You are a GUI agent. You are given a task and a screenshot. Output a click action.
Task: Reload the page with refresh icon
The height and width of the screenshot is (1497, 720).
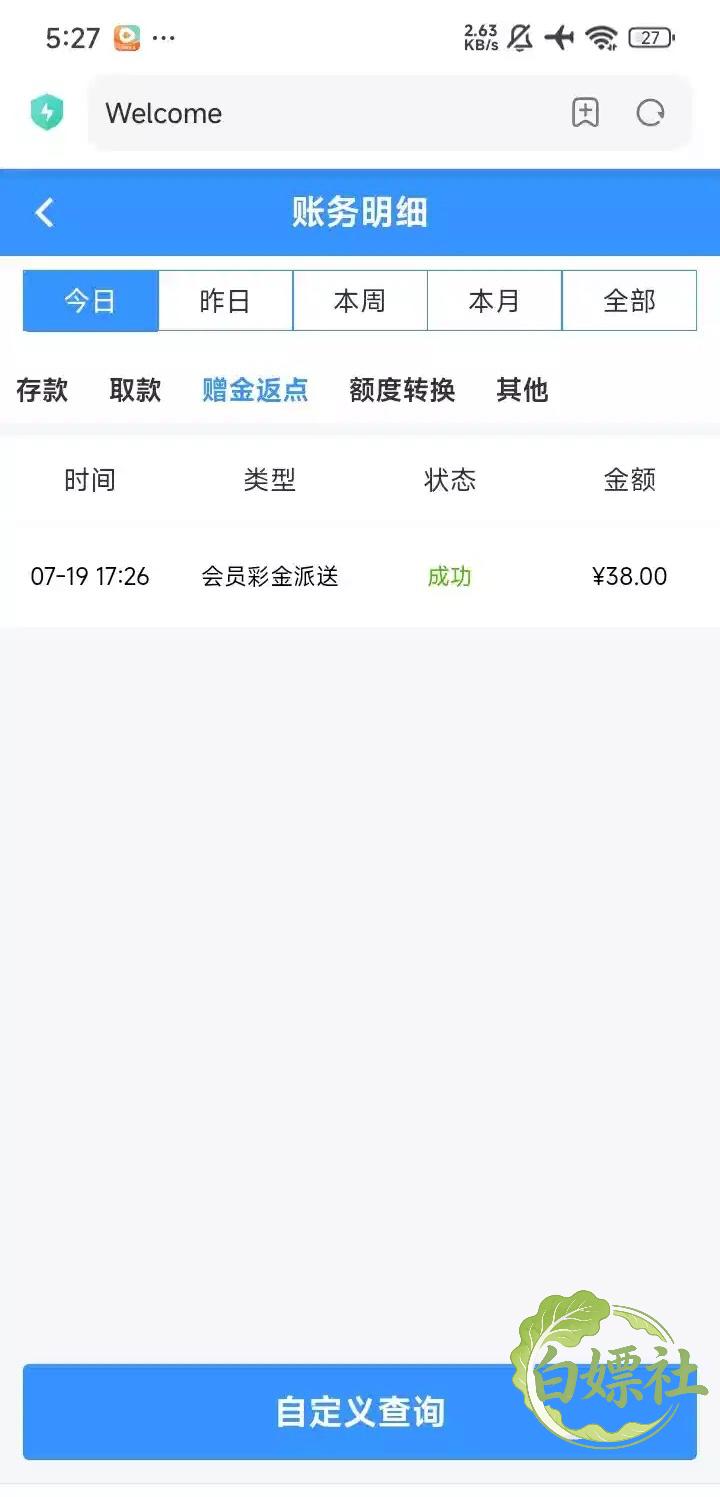pyautogui.click(x=651, y=113)
